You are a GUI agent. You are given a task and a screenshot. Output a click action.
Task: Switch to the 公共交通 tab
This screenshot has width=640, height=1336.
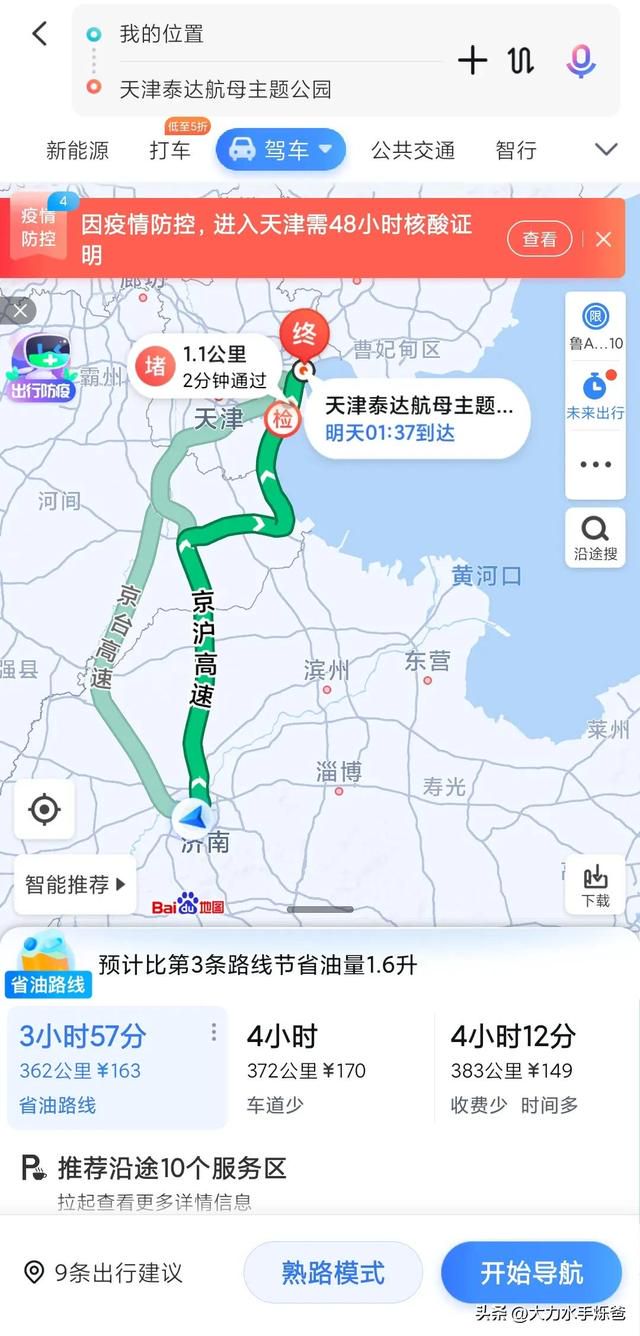pos(413,151)
